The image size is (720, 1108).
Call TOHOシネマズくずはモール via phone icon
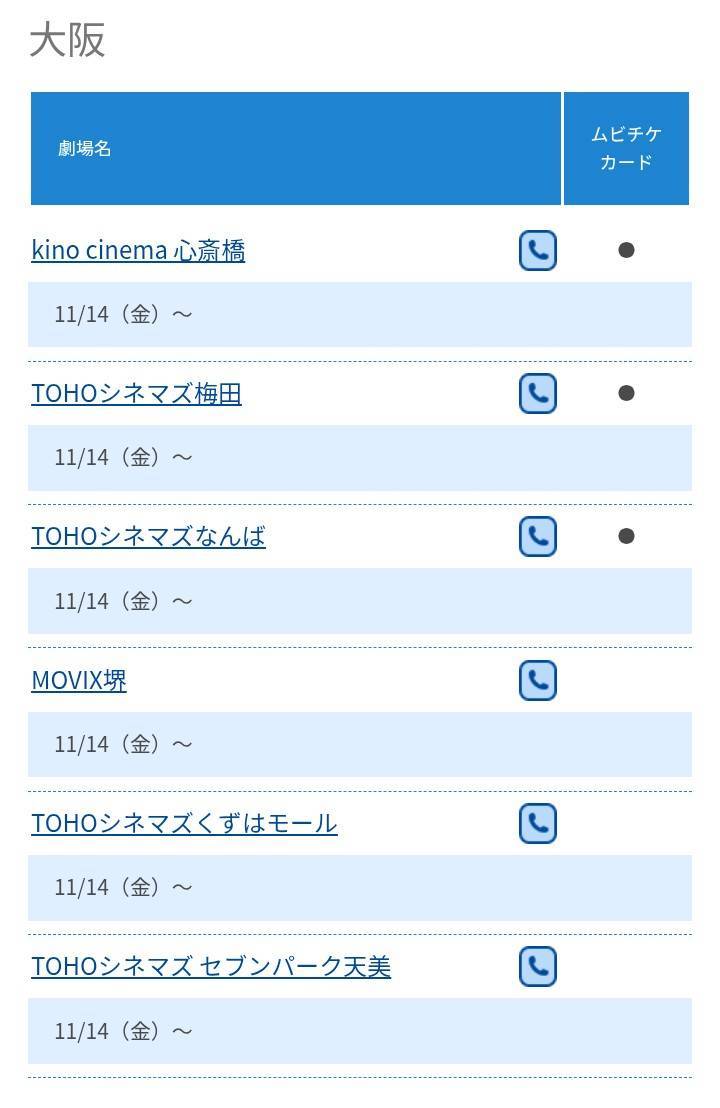(x=538, y=823)
